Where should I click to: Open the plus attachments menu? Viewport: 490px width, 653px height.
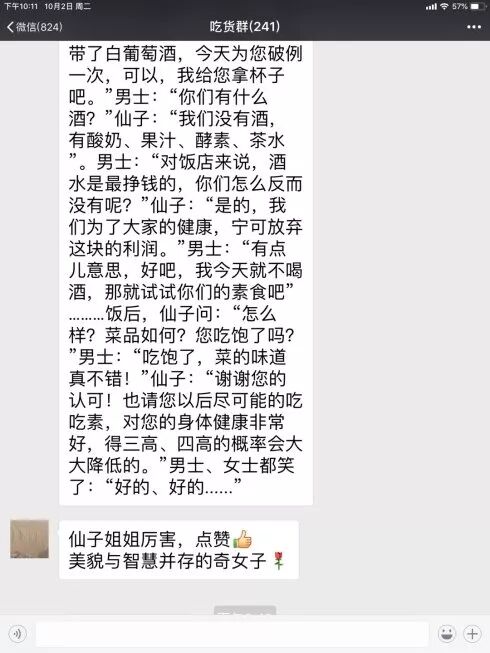click(x=472, y=634)
